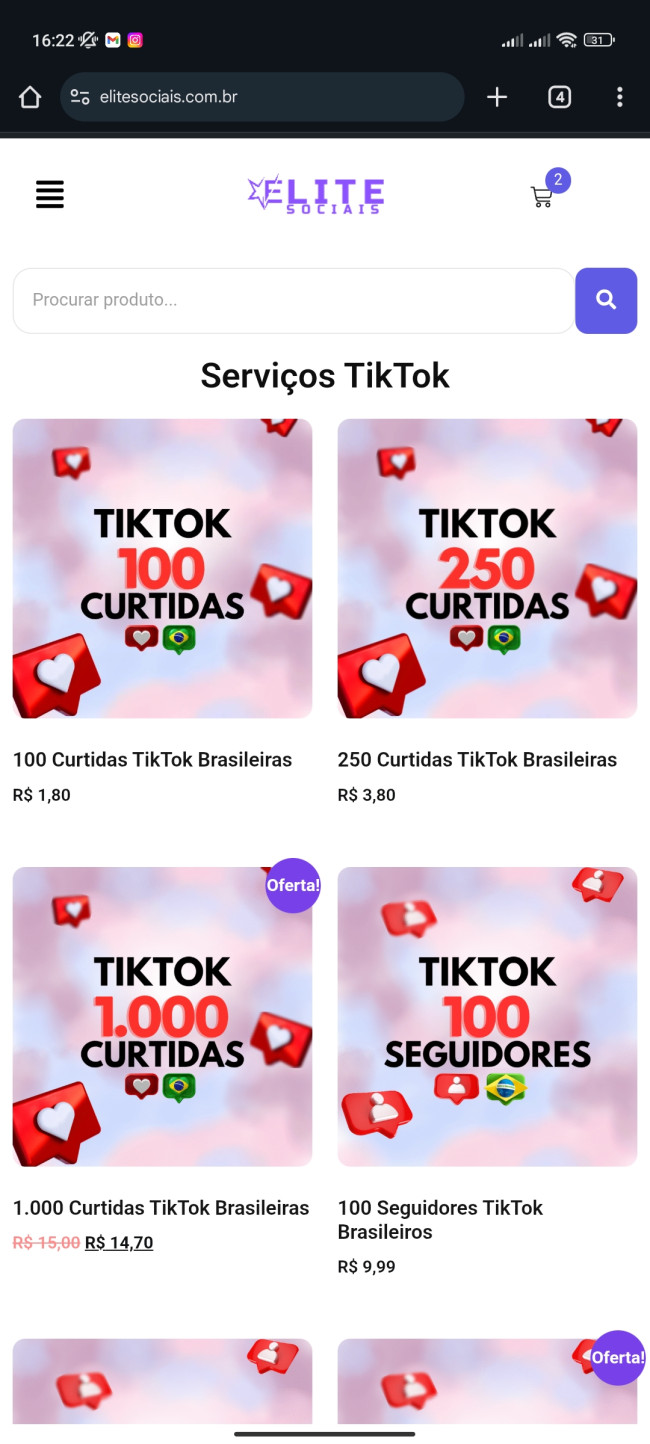Open the 250 Curtidas TikTok product image
650x1444 pixels.
pyautogui.click(x=487, y=568)
